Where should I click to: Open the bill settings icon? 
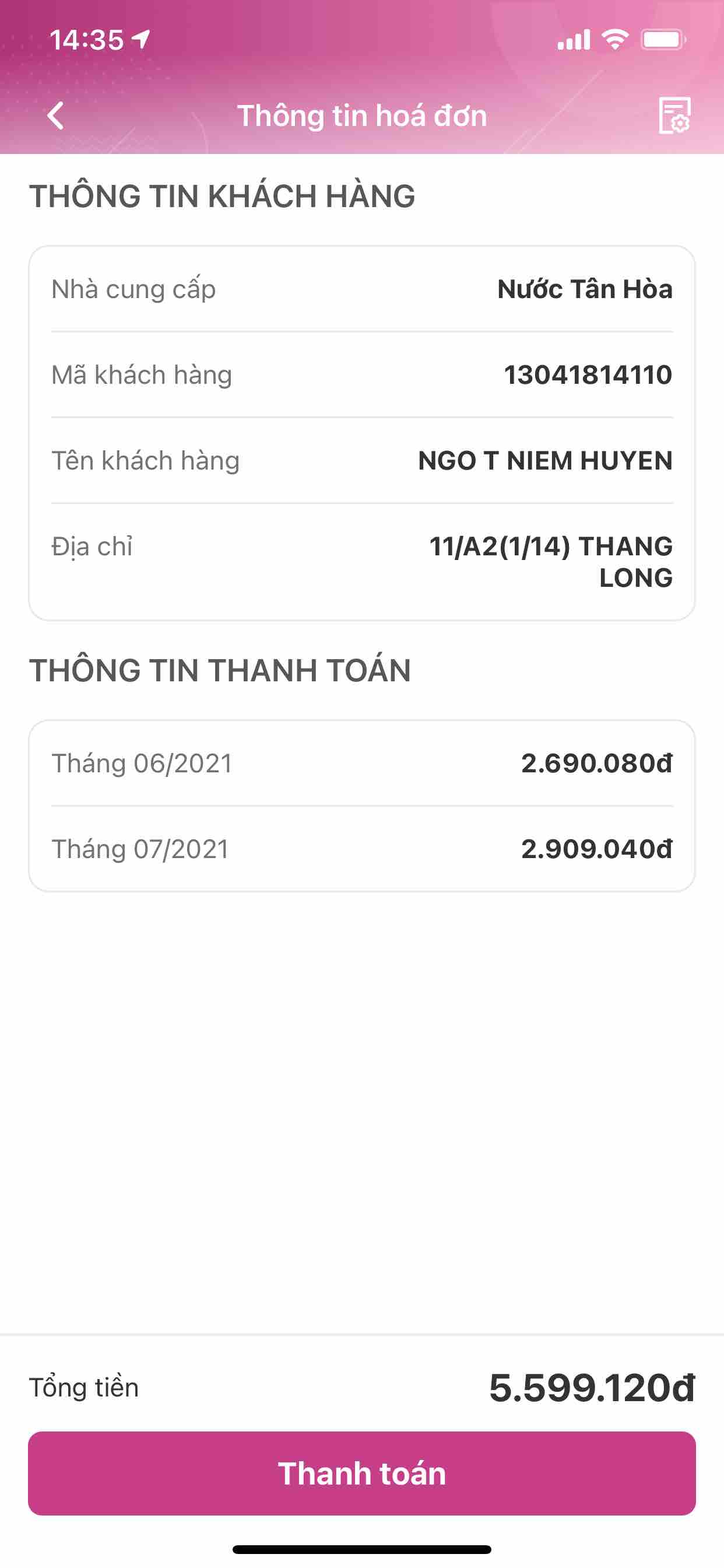coord(674,115)
